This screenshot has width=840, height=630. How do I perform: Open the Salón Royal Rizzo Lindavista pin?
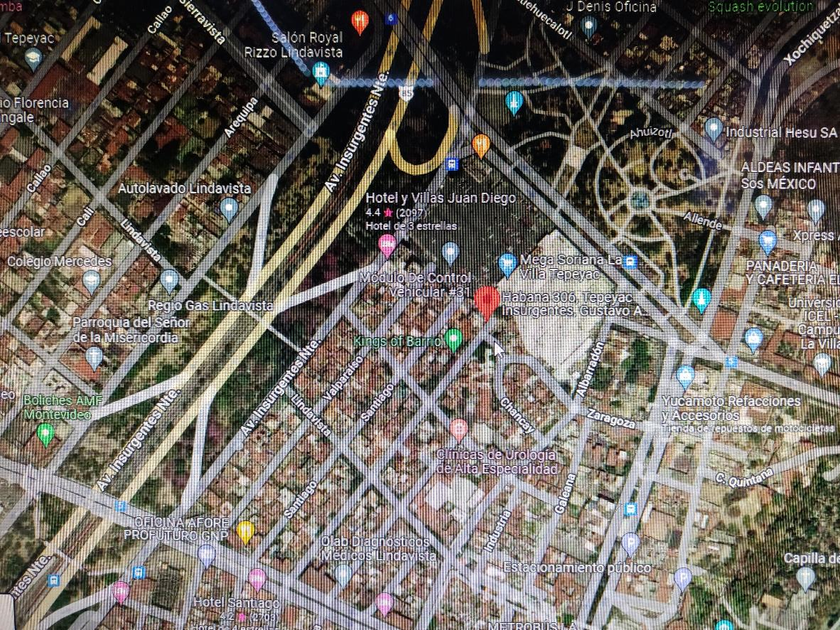click(x=320, y=73)
